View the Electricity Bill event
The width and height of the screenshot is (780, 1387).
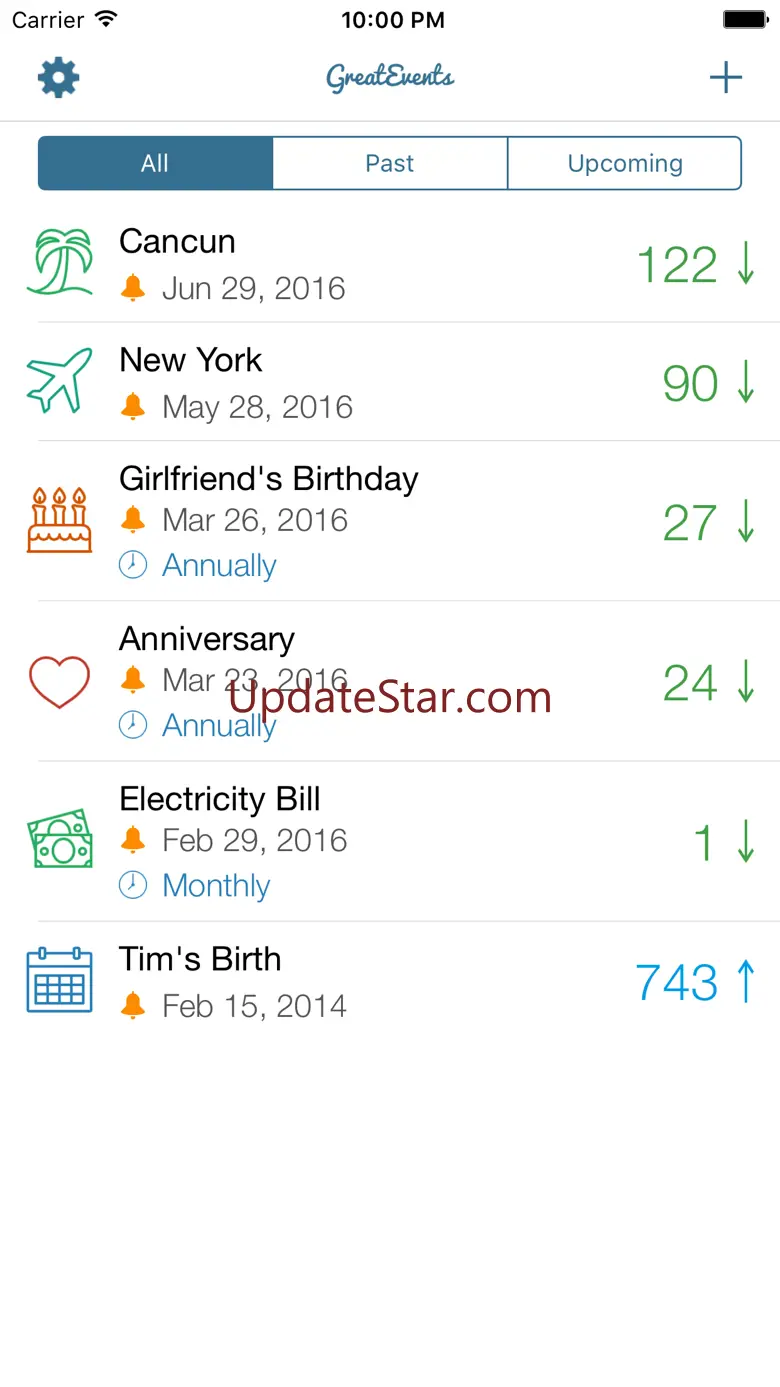[x=390, y=841]
